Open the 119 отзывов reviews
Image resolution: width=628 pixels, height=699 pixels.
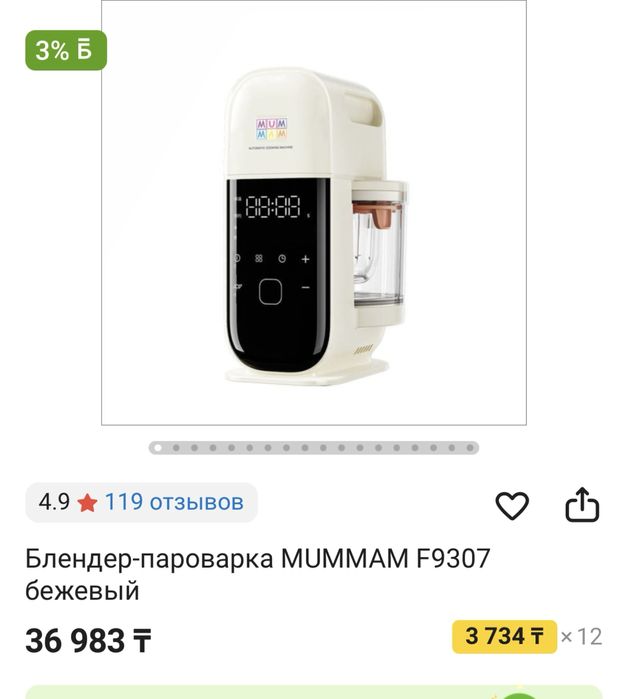point(173,502)
